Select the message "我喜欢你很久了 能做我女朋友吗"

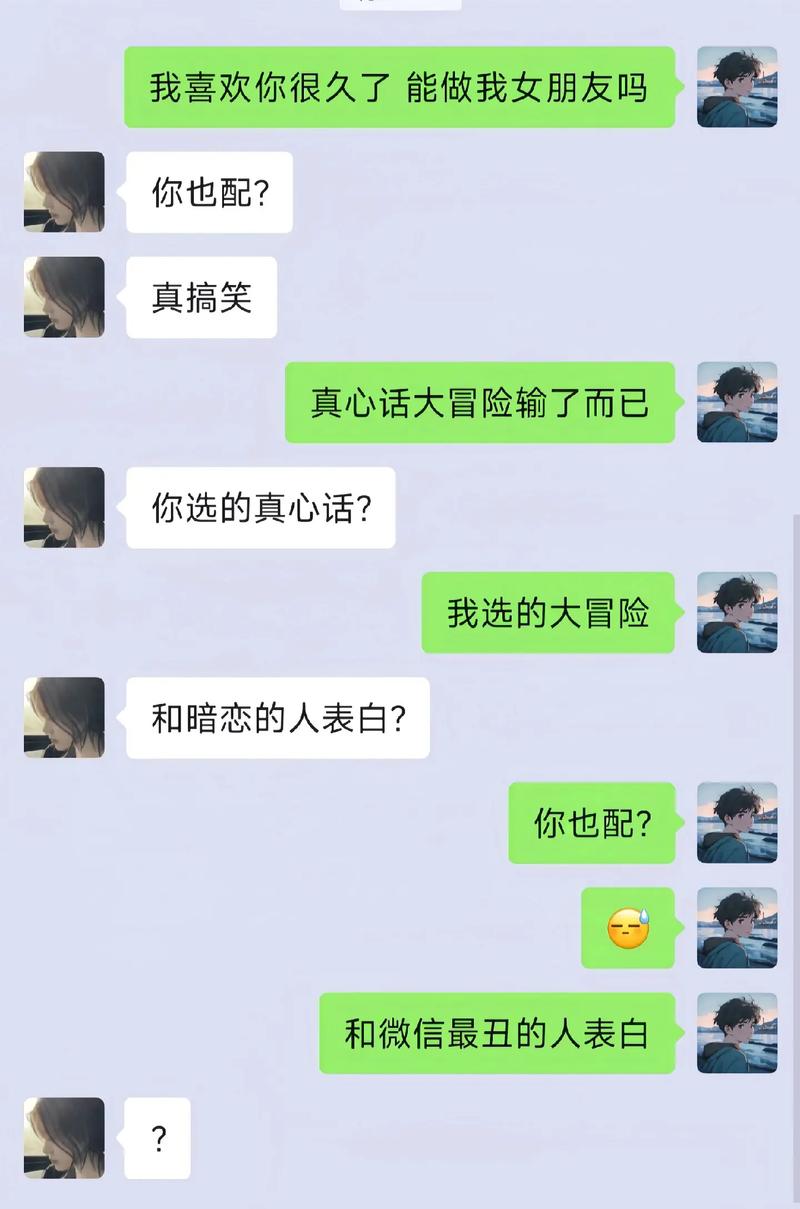click(403, 88)
